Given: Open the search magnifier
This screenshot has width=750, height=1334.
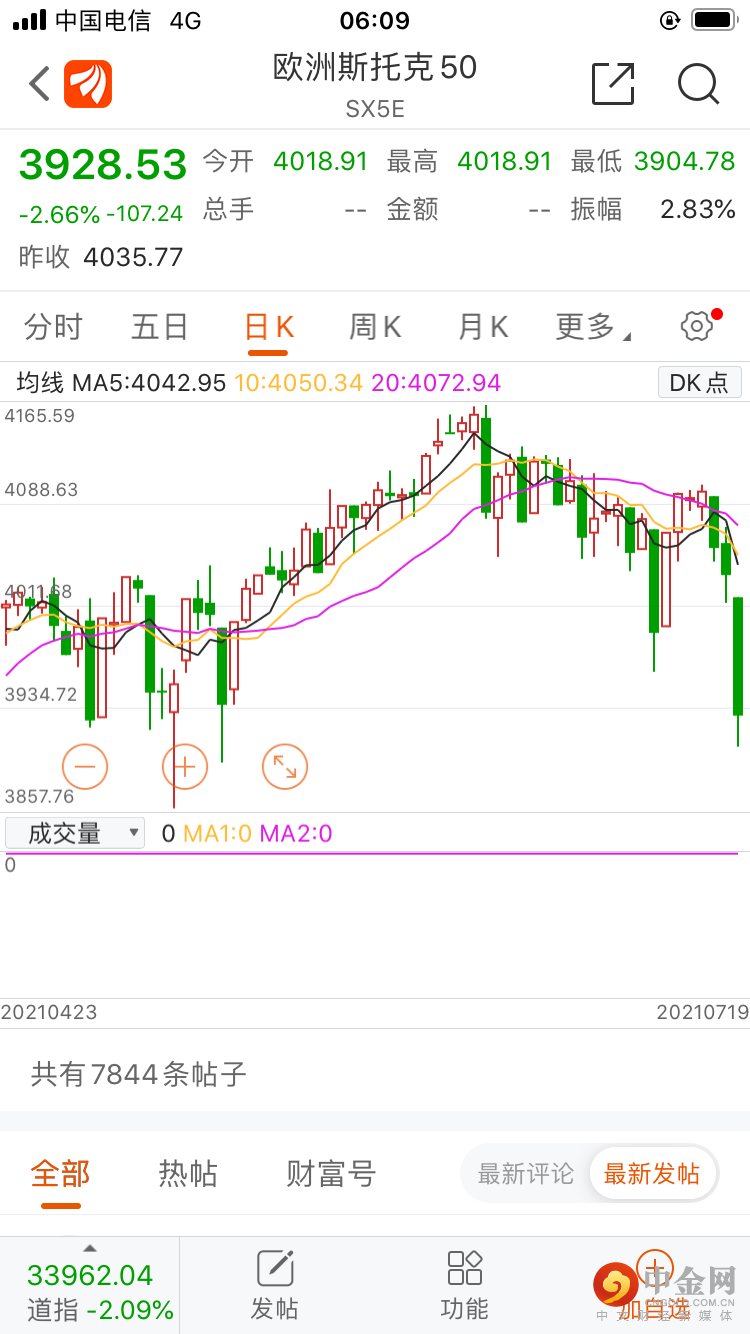Looking at the screenshot, I should 698,84.
